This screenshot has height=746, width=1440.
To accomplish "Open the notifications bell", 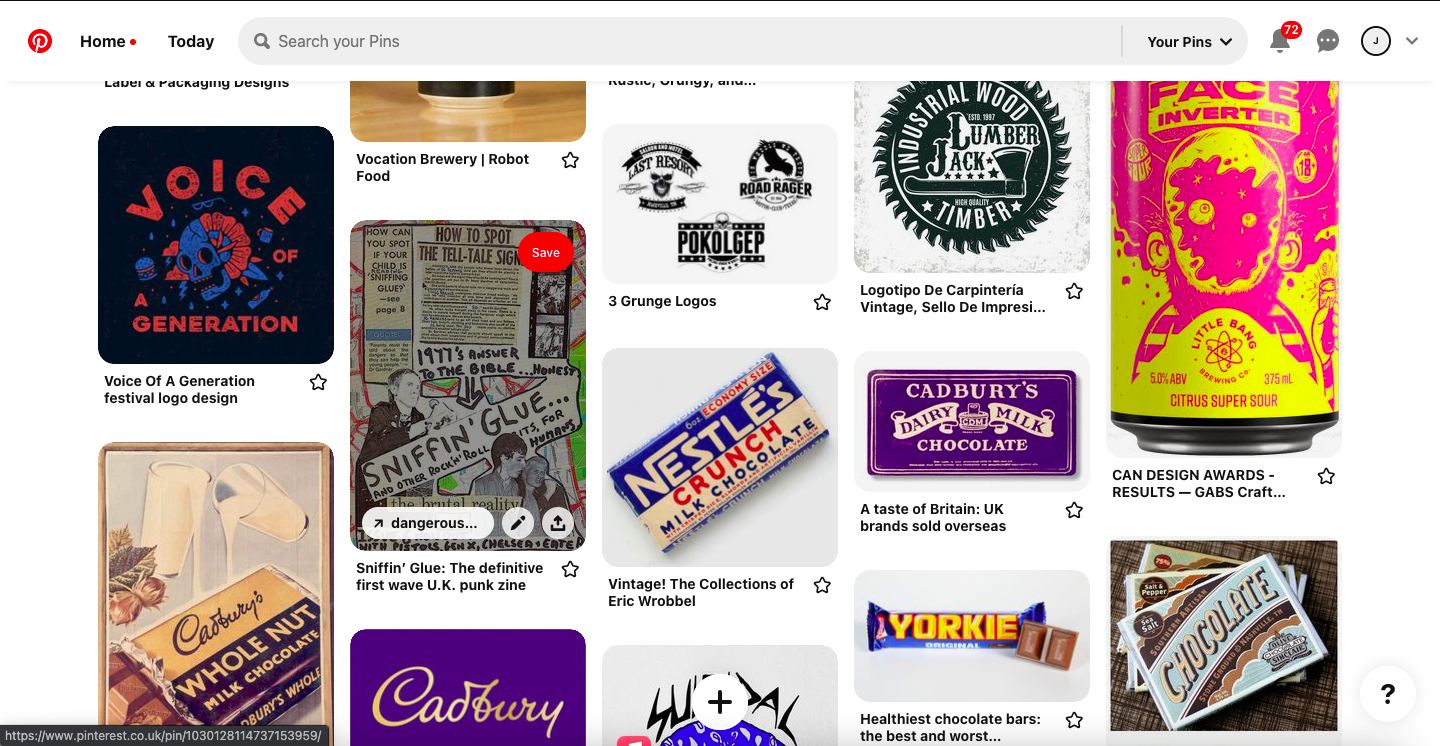I will (1280, 41).
